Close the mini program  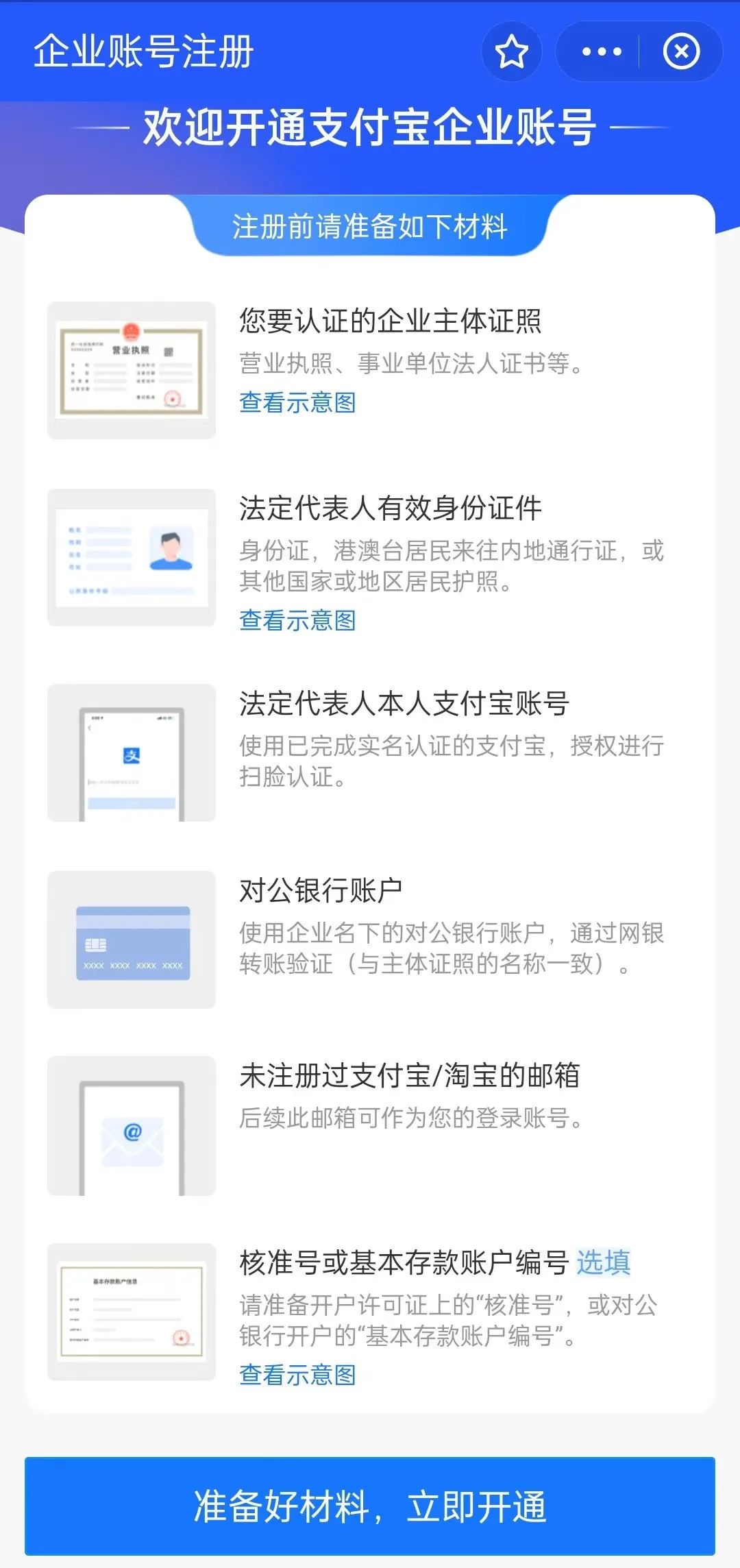(x=681, y=52)
